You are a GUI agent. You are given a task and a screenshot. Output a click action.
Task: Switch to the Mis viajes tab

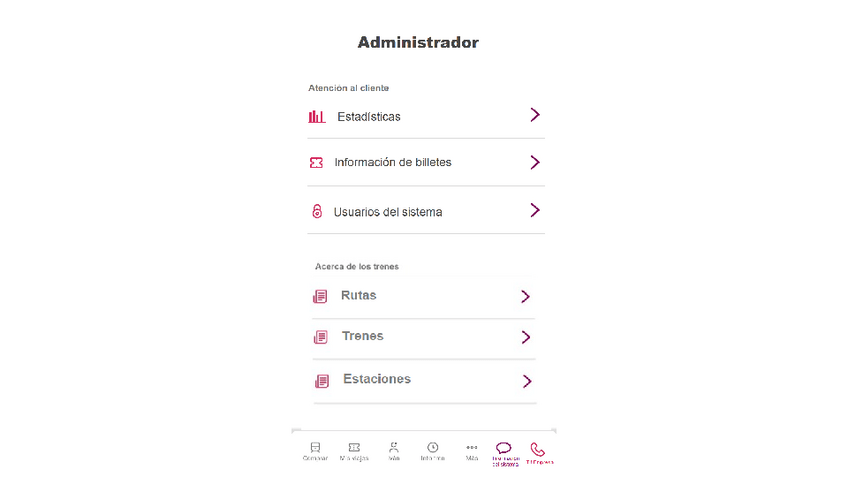354,451
